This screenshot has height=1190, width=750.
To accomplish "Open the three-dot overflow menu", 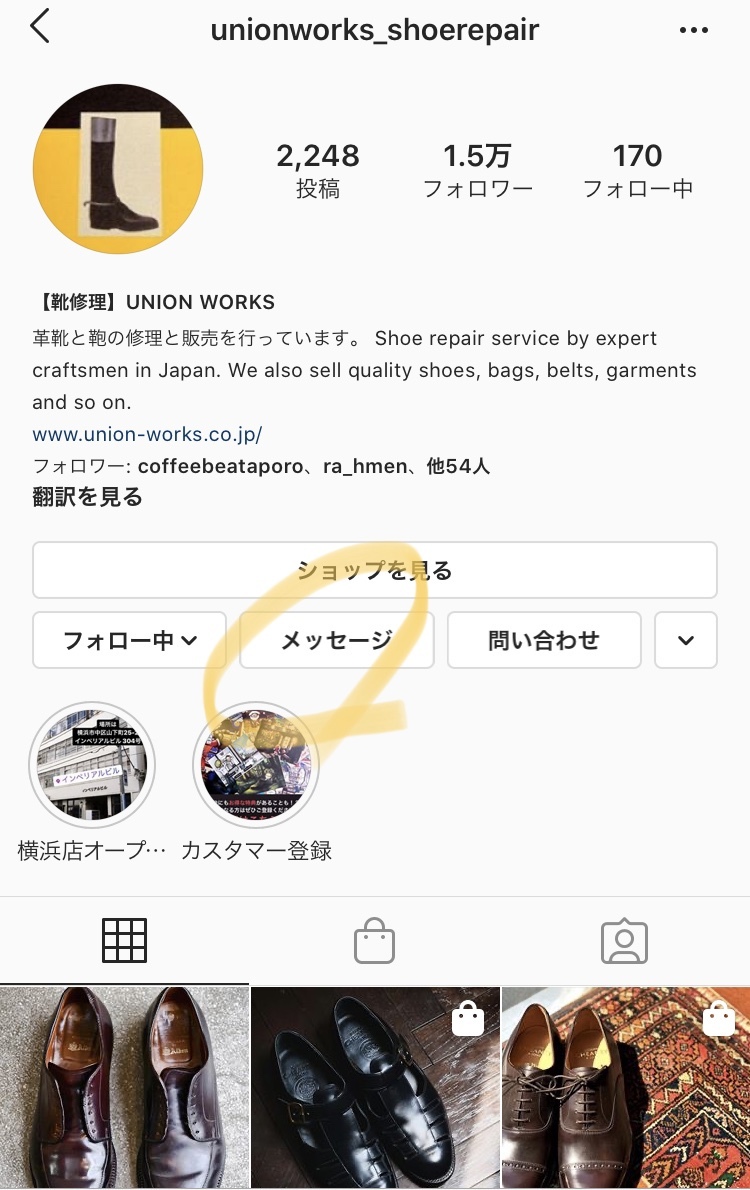I will [693, 30].
